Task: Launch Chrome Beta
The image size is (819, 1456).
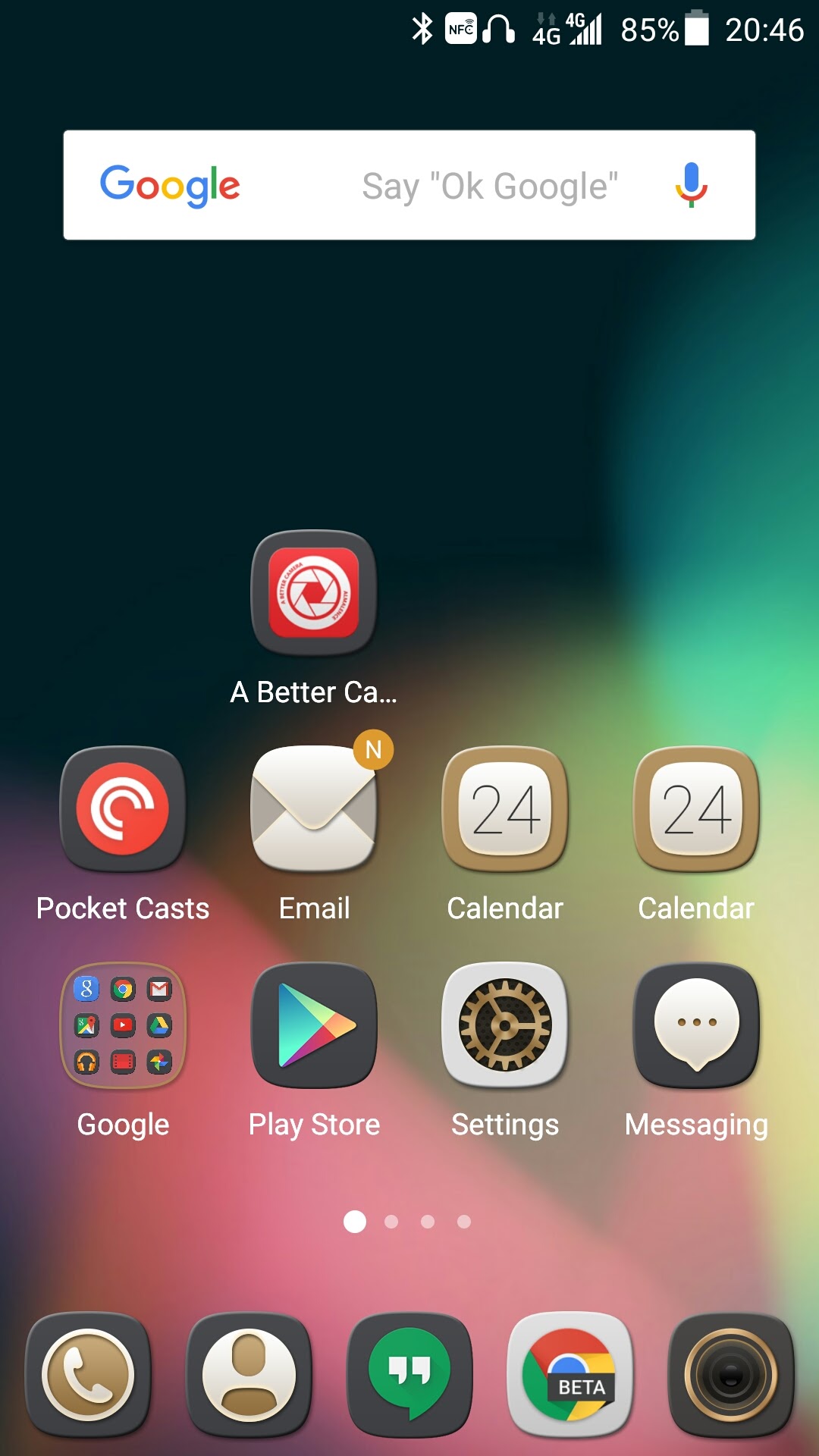Action: 570,1375
